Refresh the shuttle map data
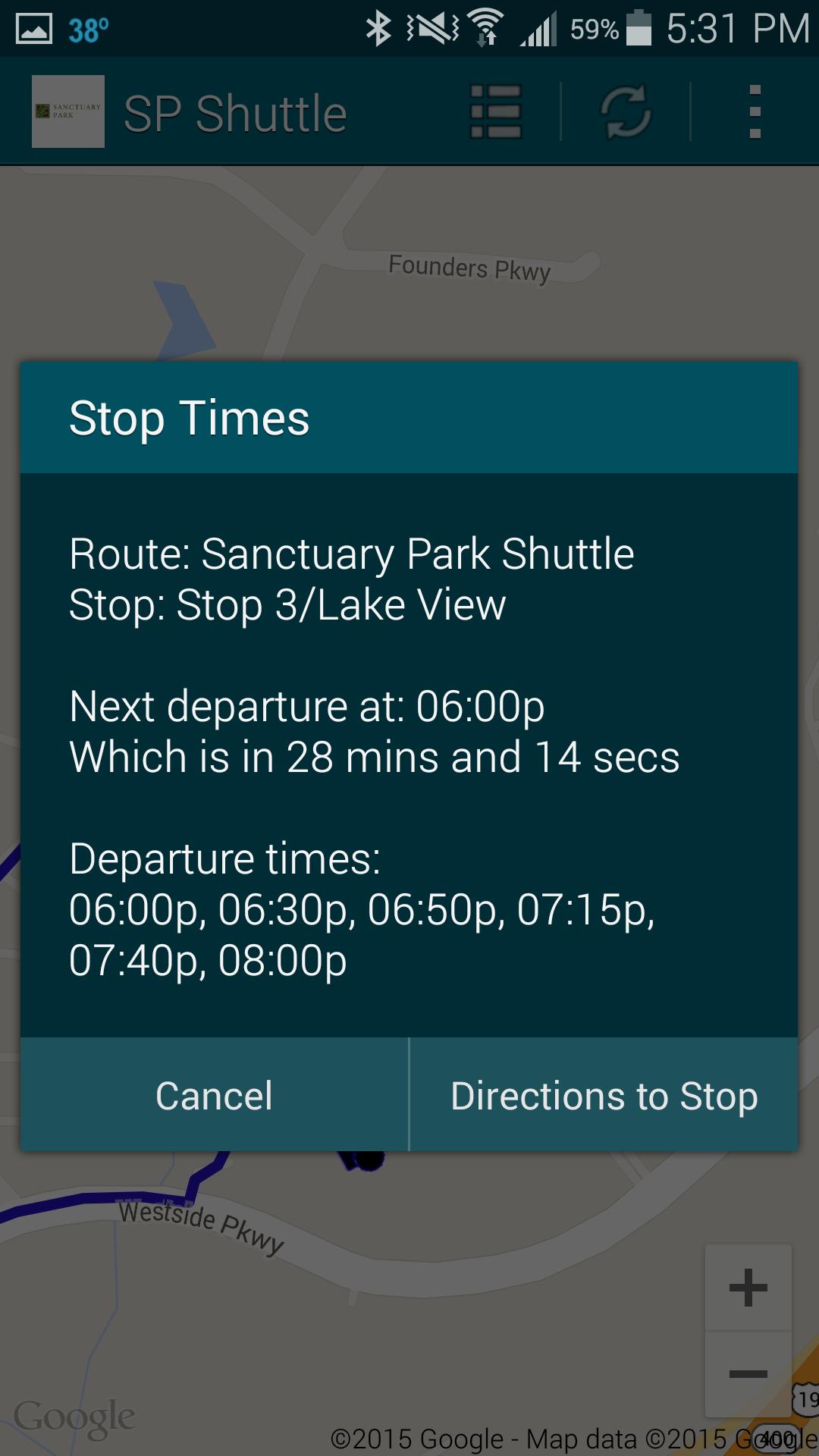 tap(626, 112)
